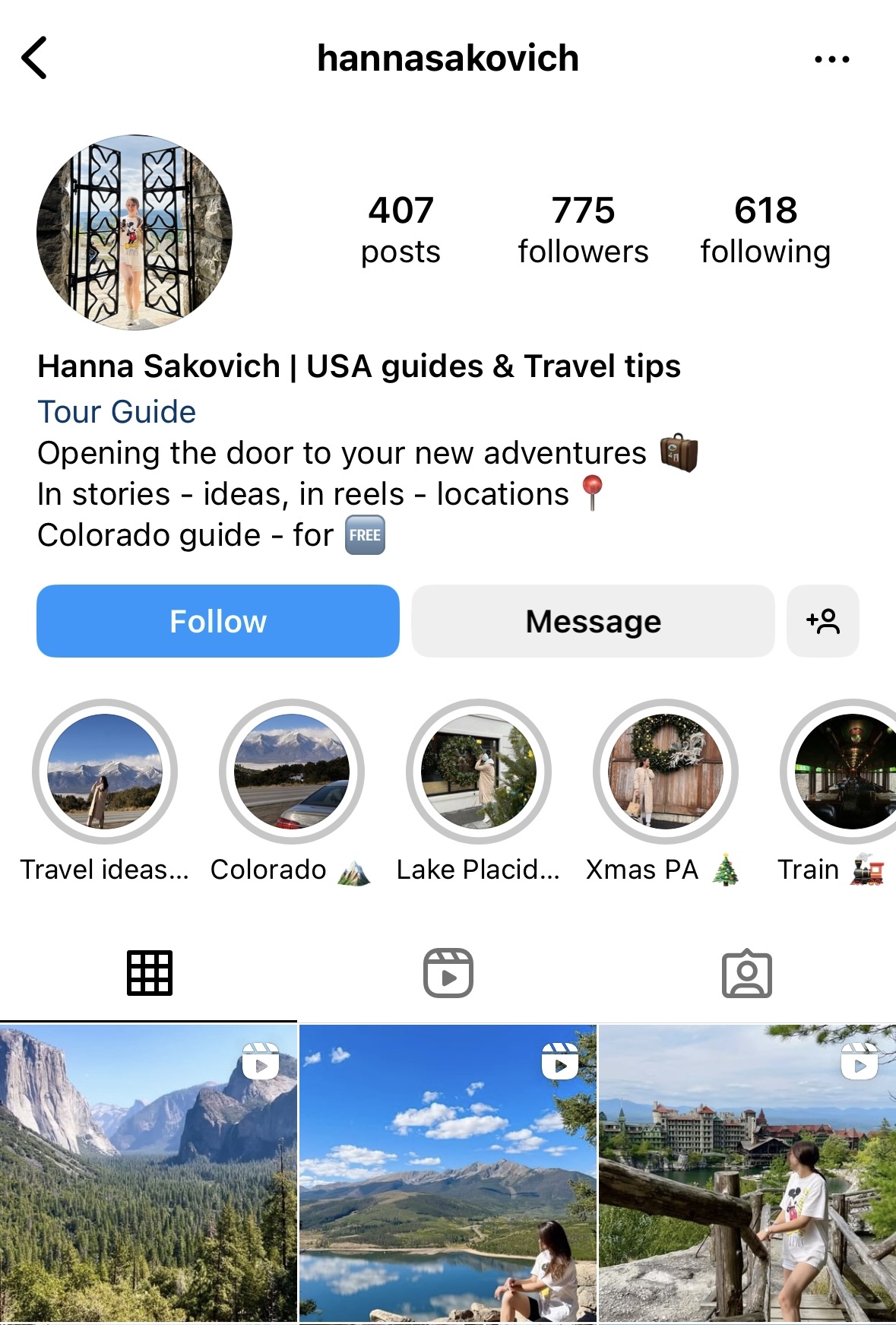The width and height of the screenshot is (896, 1325).
Task: Switch to the posts grid tab
Action: 149,973
